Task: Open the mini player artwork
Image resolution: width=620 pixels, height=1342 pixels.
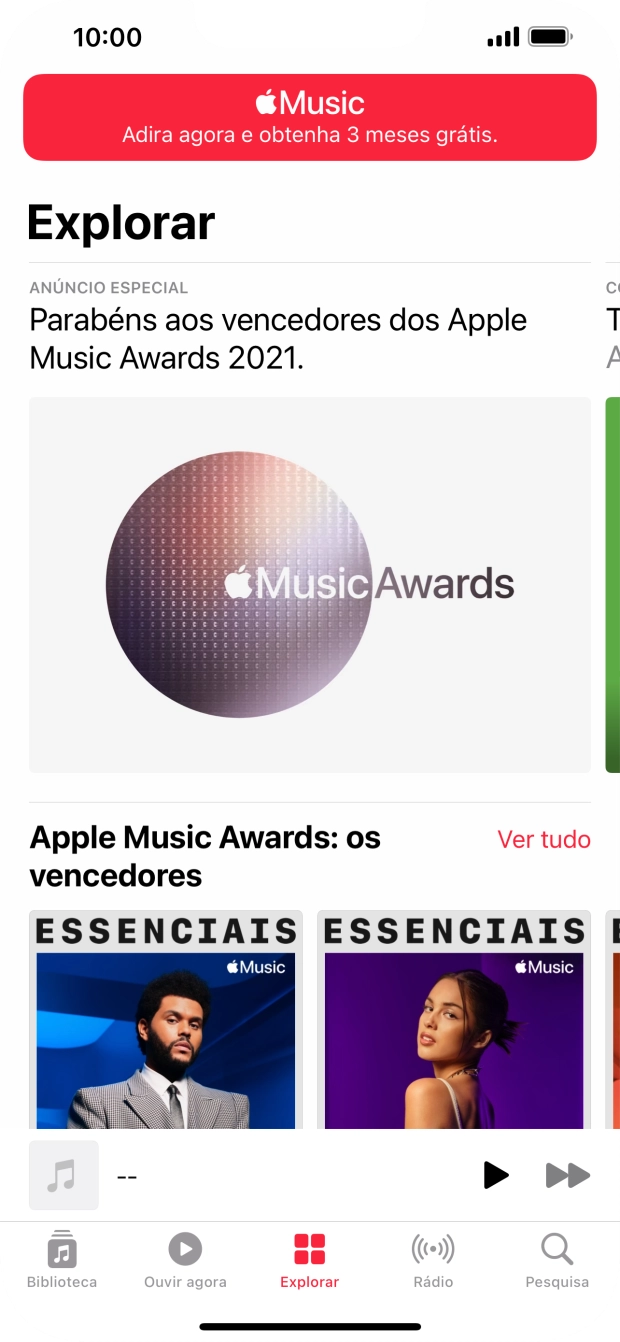Action: (64, 1175)
